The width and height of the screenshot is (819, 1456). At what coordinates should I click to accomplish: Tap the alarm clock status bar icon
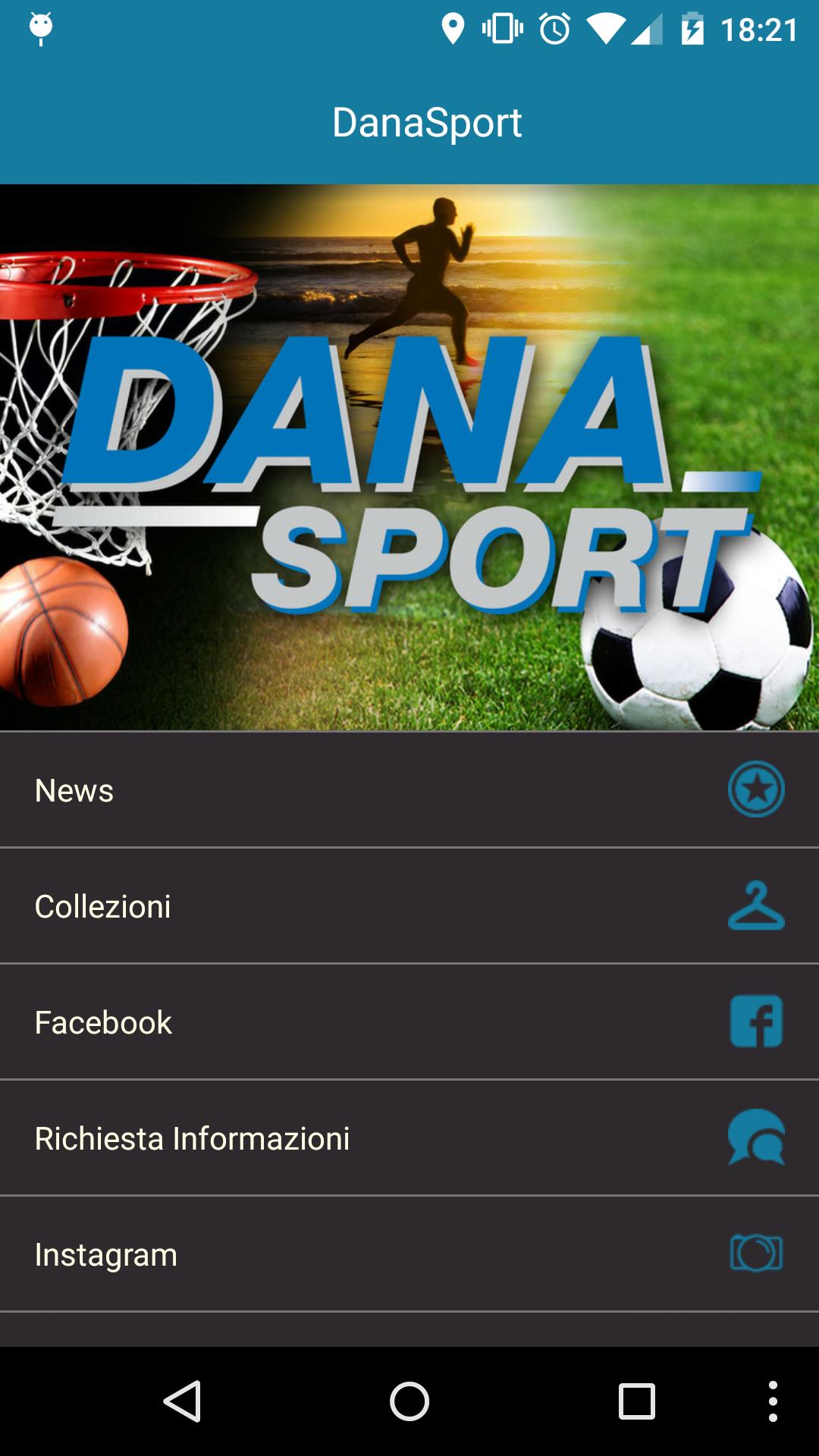(554, 29)
